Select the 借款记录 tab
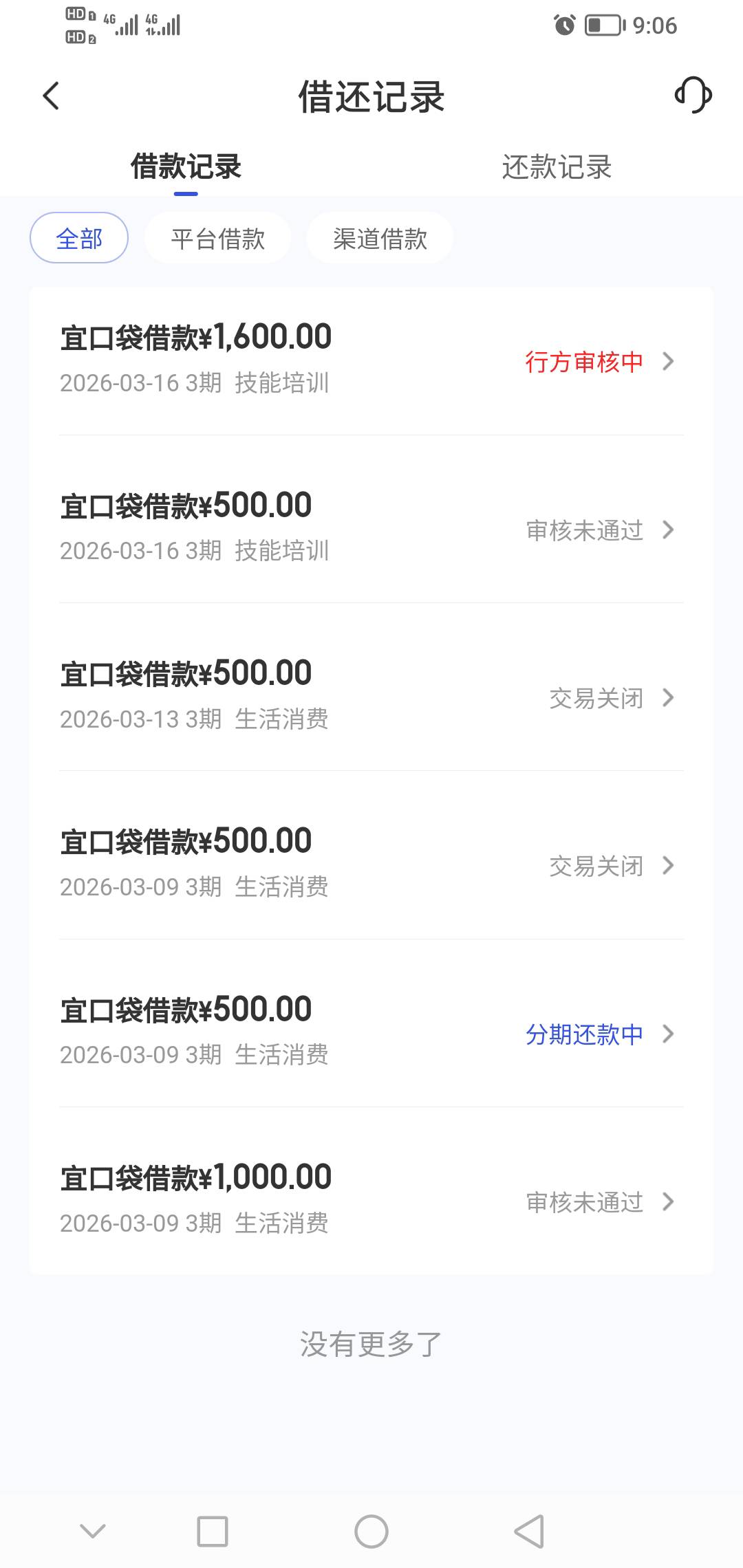This screenshot has height=1568, width=743. click(186, 166)
